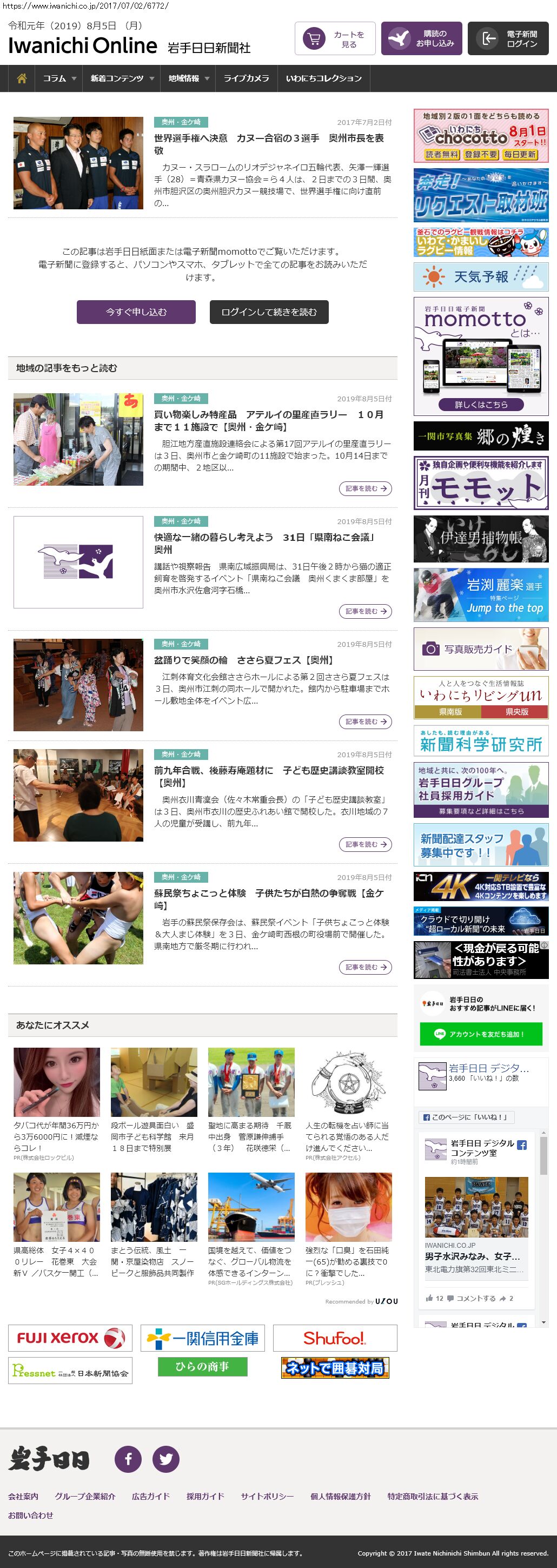Read the アテルイの里産直ラリー article
This screenshot has width=557, height=1568.
365,488
